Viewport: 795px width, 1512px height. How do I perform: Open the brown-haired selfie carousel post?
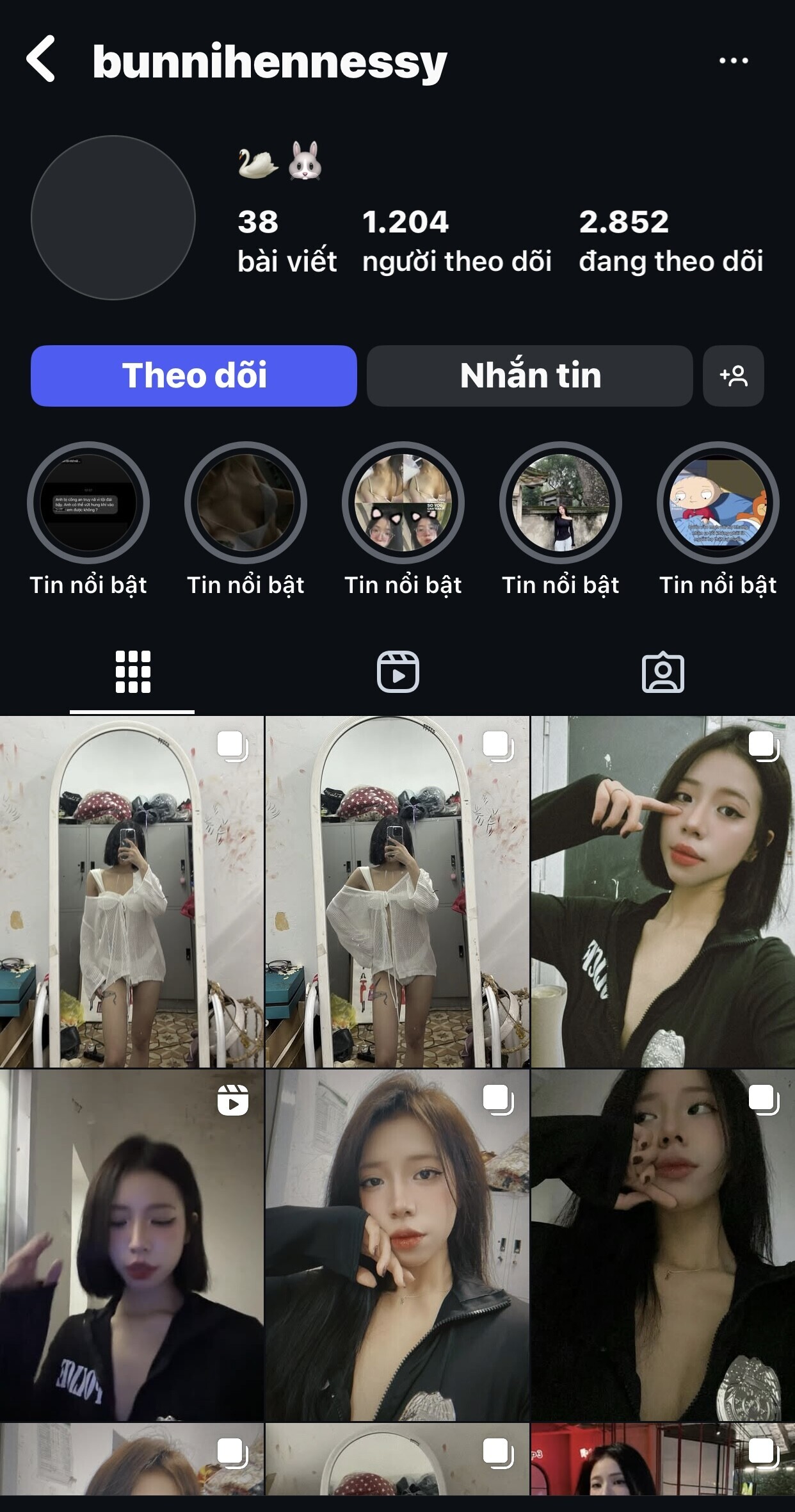pos(397,1246)
